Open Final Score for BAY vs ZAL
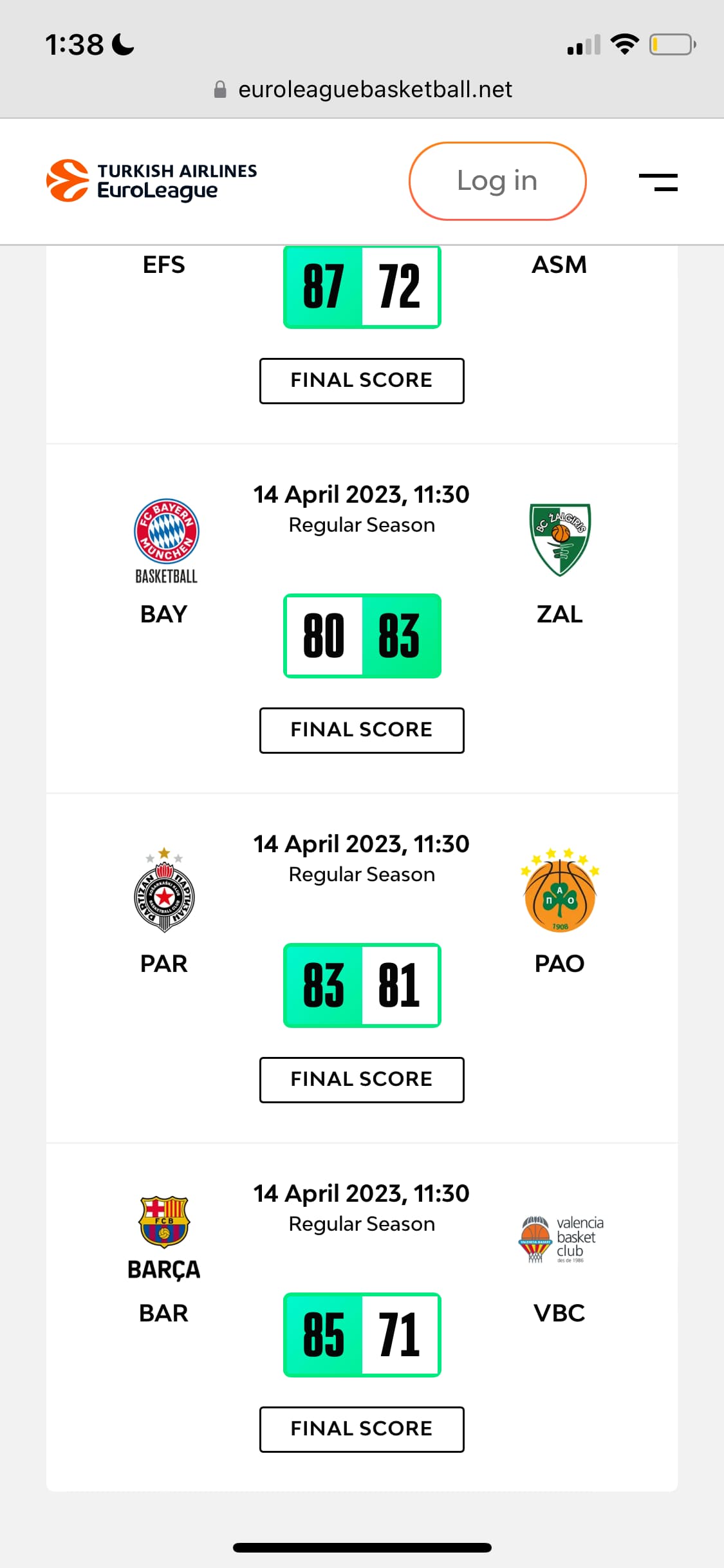The height and width of the screenshot is (1568, 724). click(362, 730)
